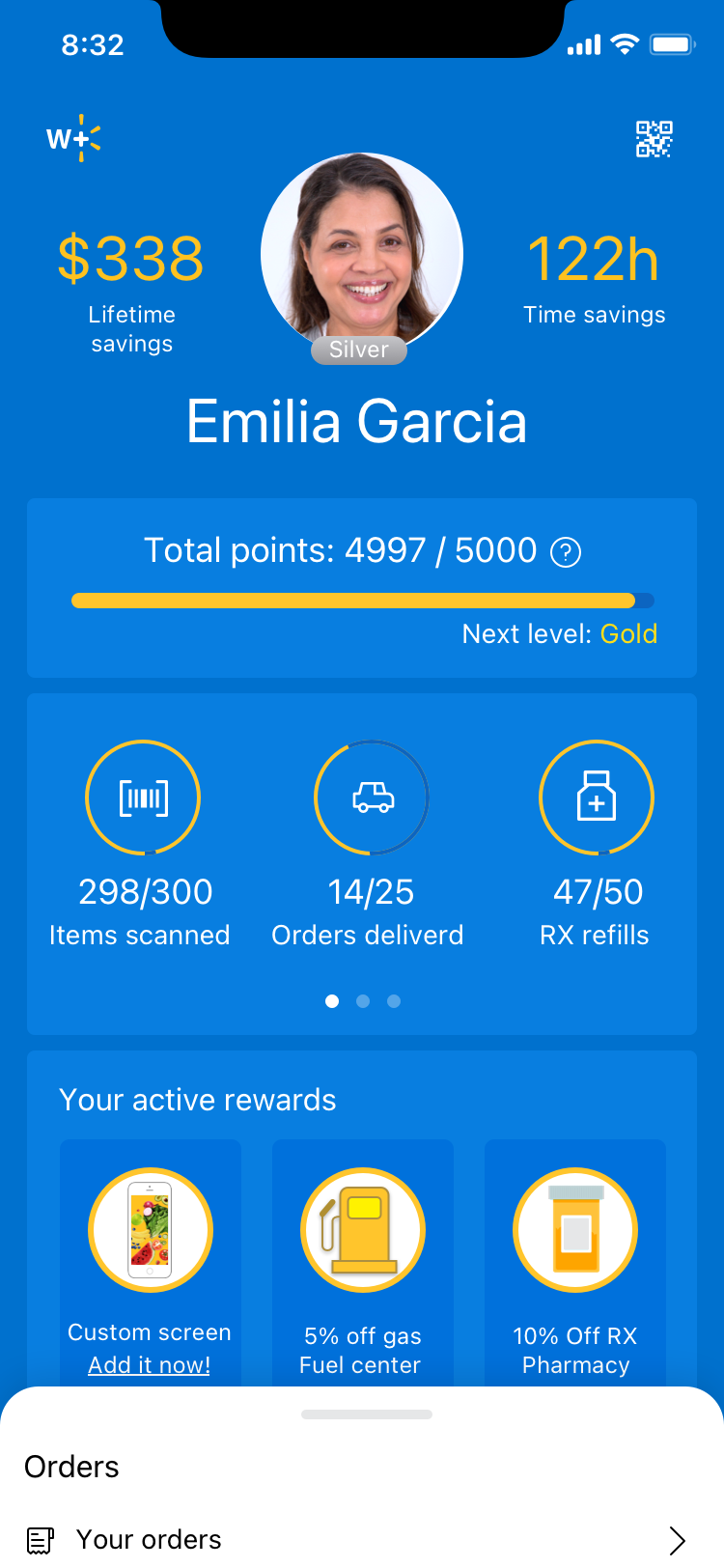Open the 5% off gas reward card
The image size is (724, 1568).
tap(363, 1263)
